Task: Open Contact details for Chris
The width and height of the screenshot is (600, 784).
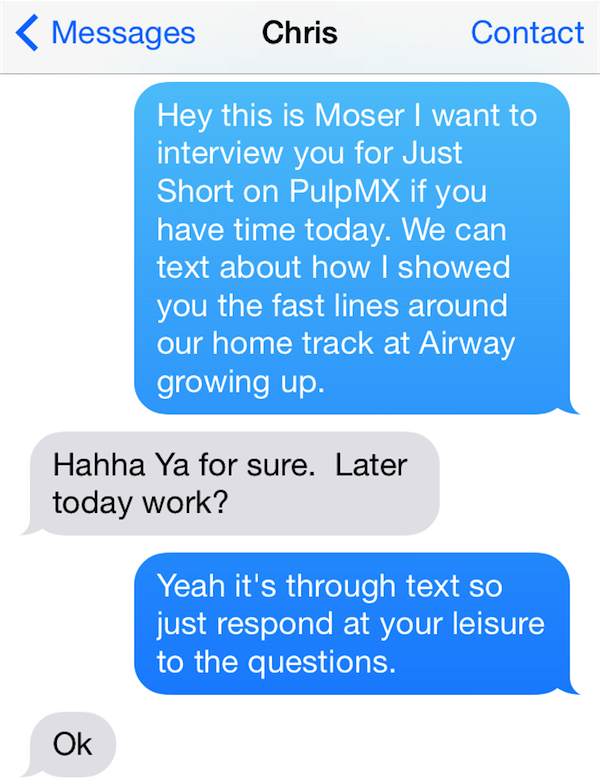Action: click(527, 33)
